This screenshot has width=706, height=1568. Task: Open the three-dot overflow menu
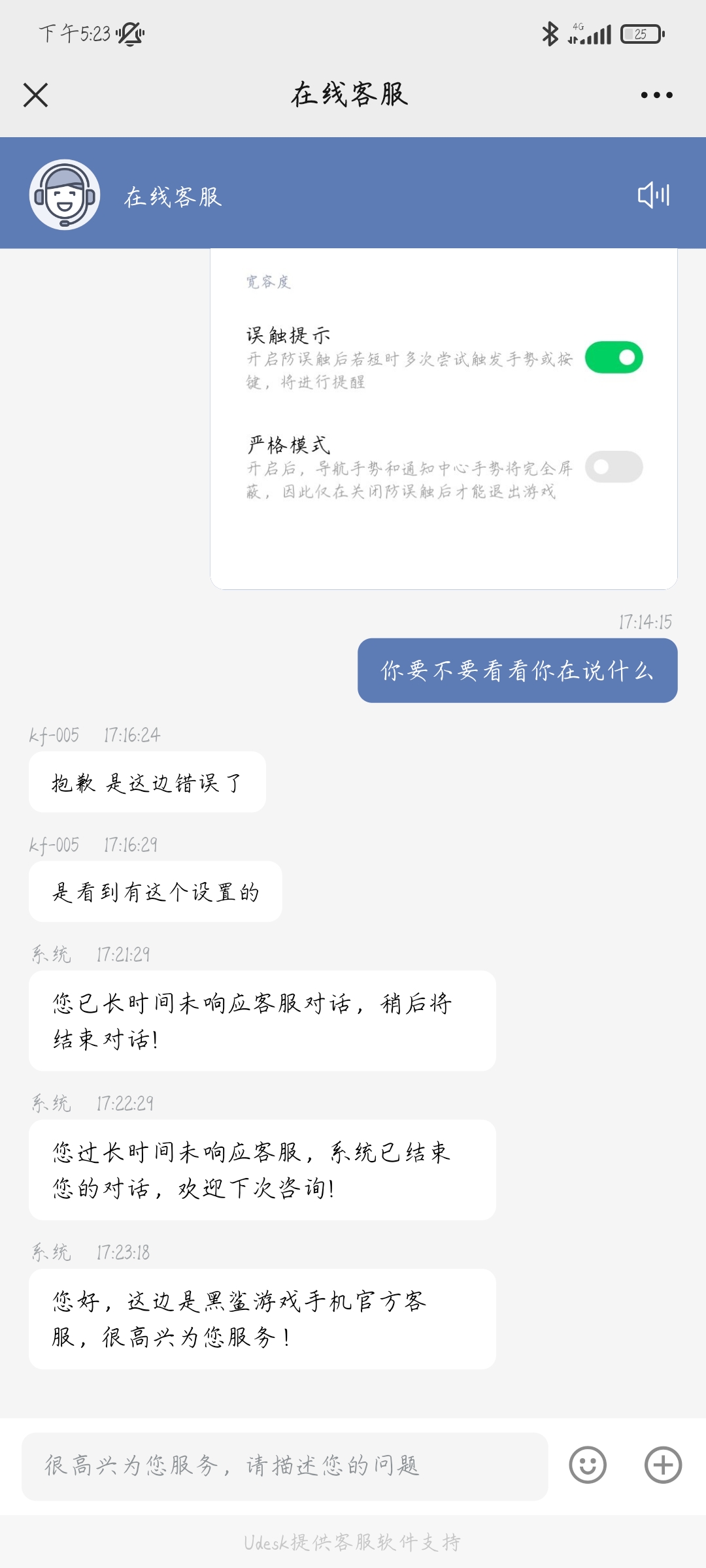(x=656, y=95)
